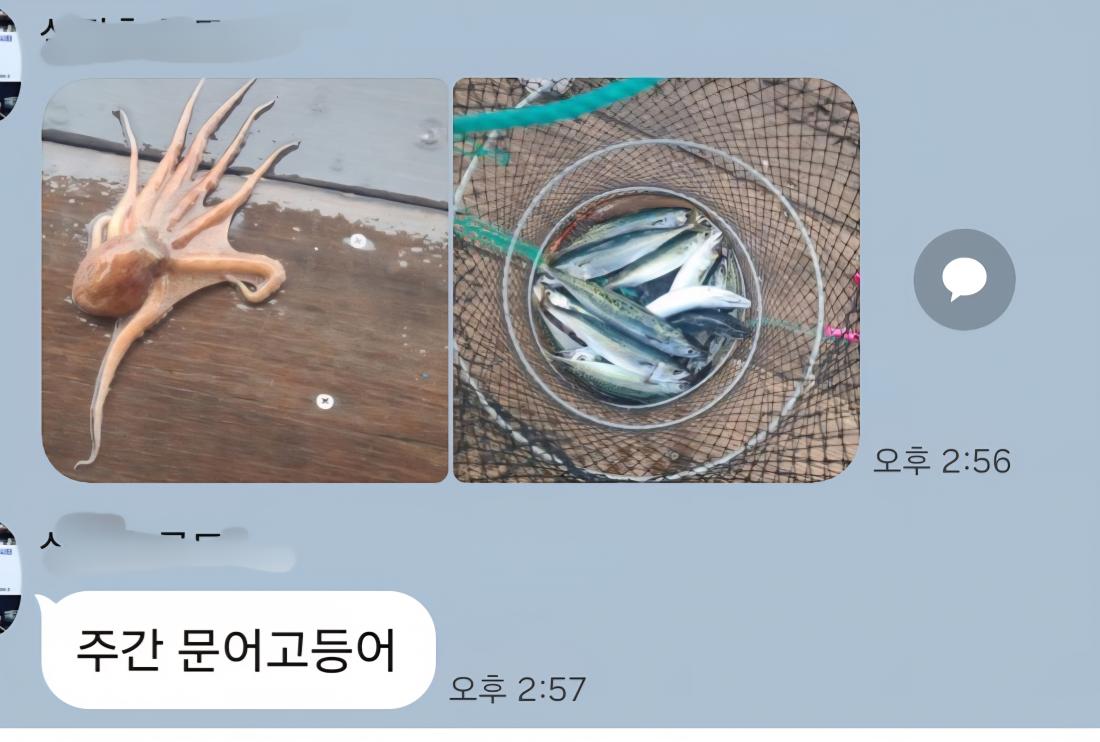The height and width of the screenshot is (742, 1100).
Task: View the mackerel net photo
Action: coord(656,280)
